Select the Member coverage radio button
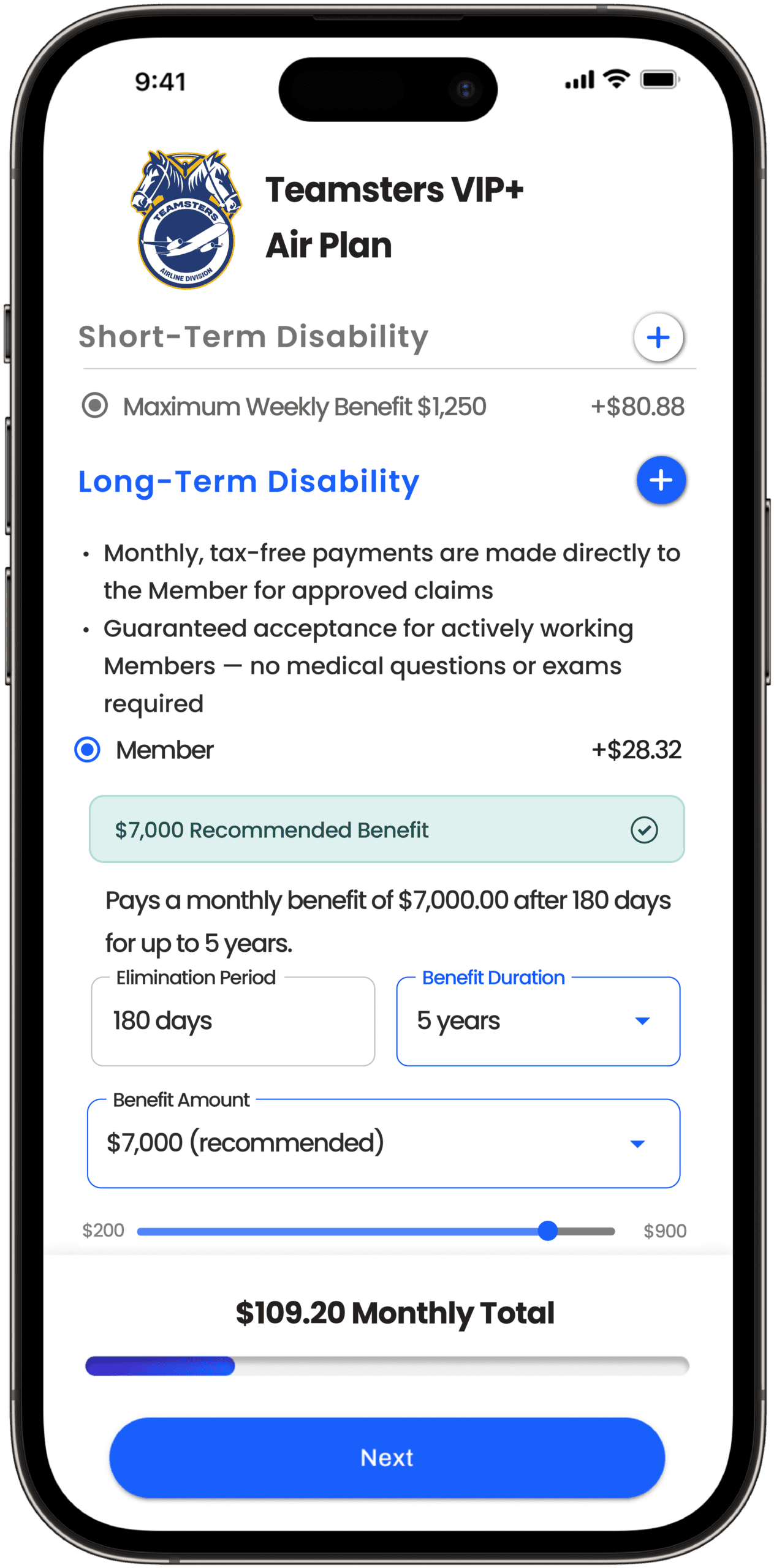 [x=87, y=748]
